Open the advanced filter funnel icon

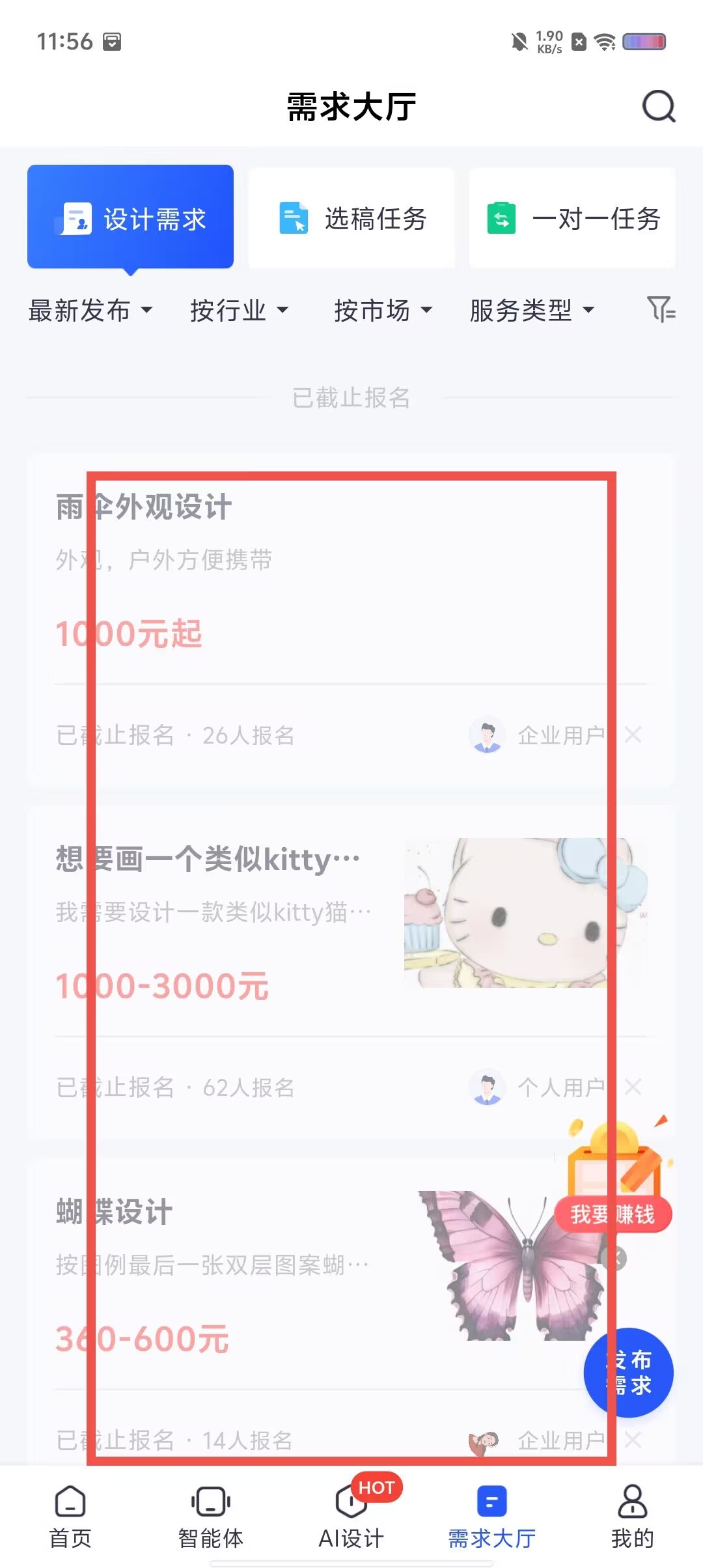(x=661, y=309)
